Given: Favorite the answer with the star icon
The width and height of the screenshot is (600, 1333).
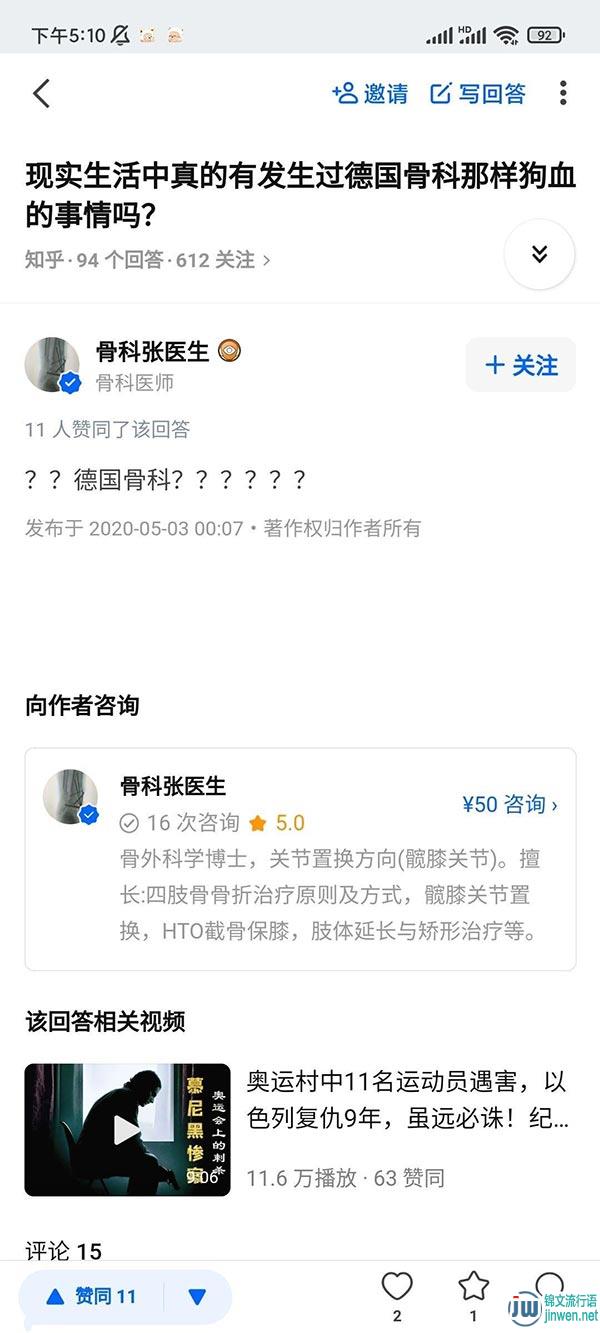Looking at the screenshot, I should (x=473, y=1287).
